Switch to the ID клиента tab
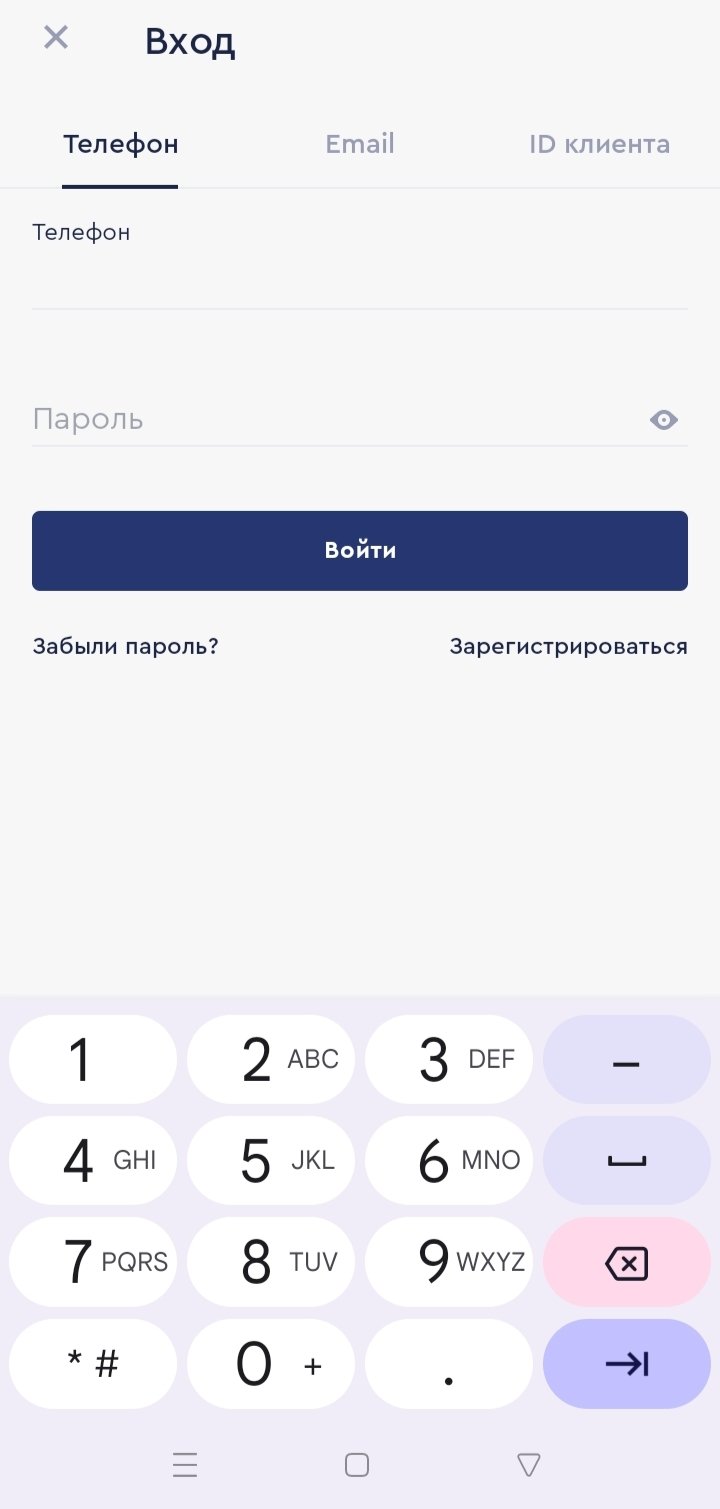Viewport: 720px width, 1509px height. pyautogui.click(x=599, y=144)
